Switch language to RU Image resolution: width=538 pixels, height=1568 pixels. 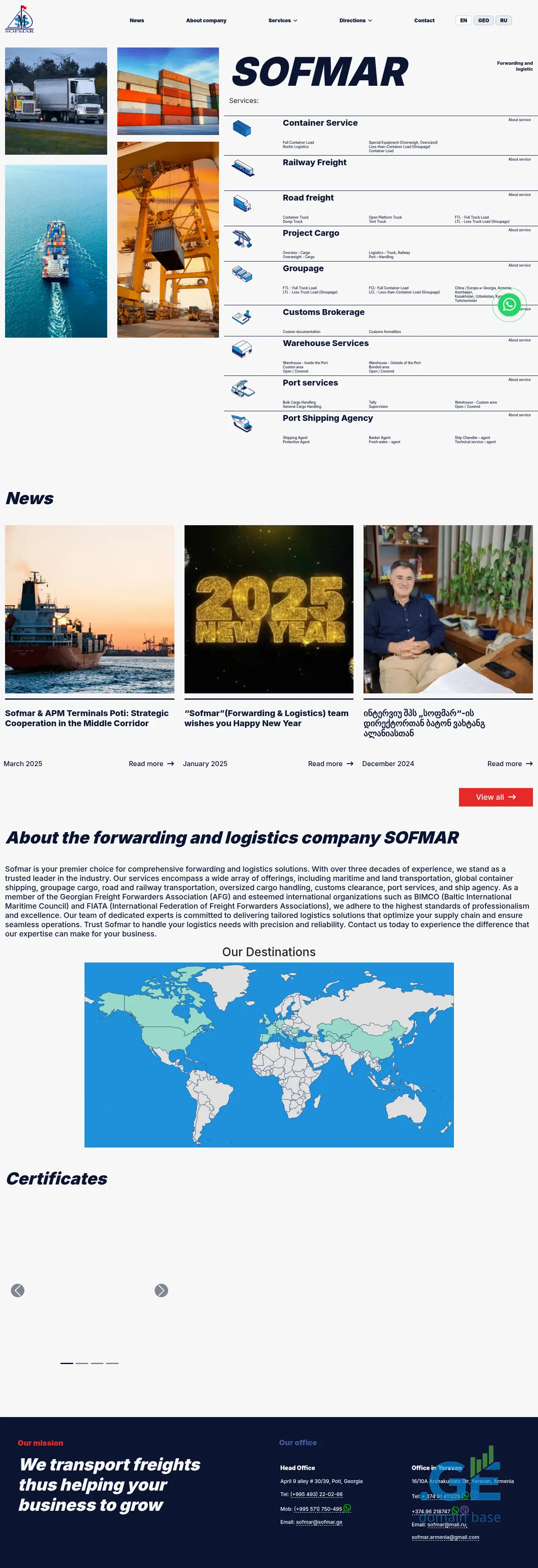point(503,21)
